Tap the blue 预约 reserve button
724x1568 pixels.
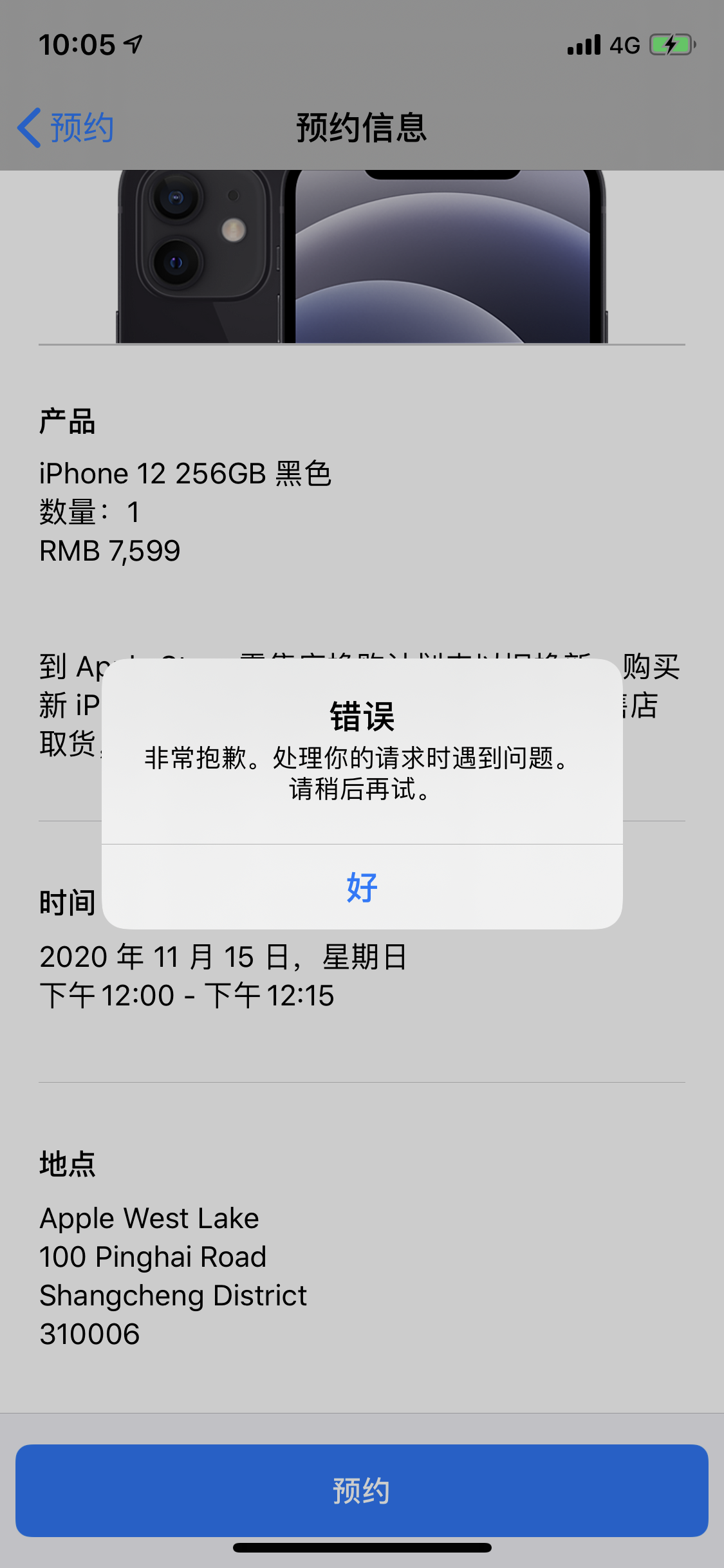click(362, 1490)
